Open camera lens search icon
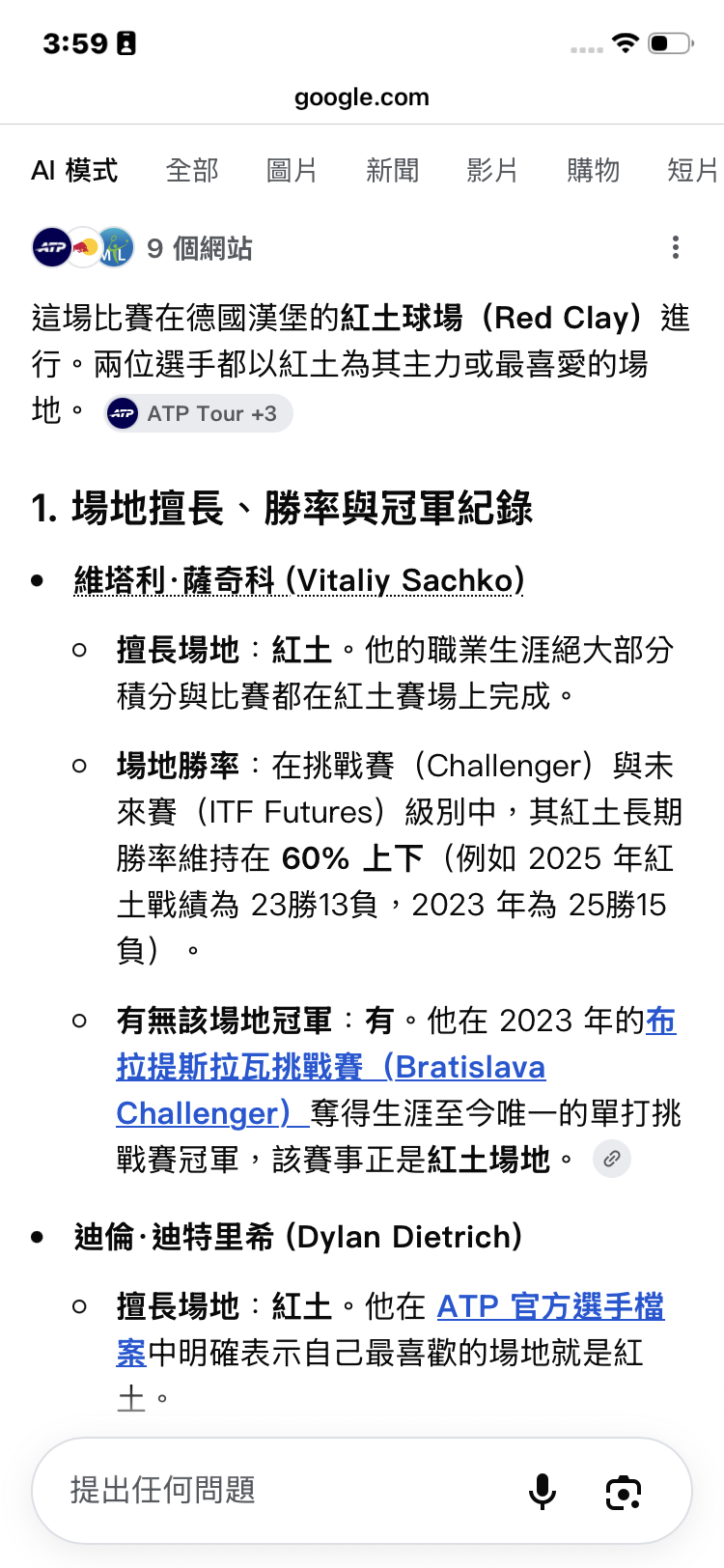The width and height of the screenshot is (724, 1568). tap(624, 1492)
